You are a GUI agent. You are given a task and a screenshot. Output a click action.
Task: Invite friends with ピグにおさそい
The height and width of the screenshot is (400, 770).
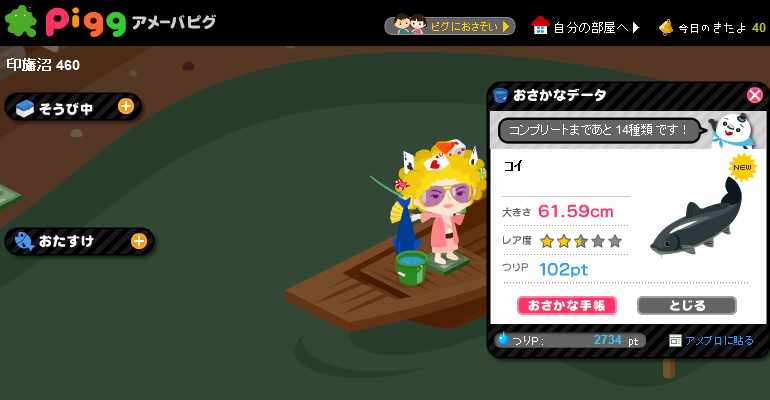coord(450,26)
